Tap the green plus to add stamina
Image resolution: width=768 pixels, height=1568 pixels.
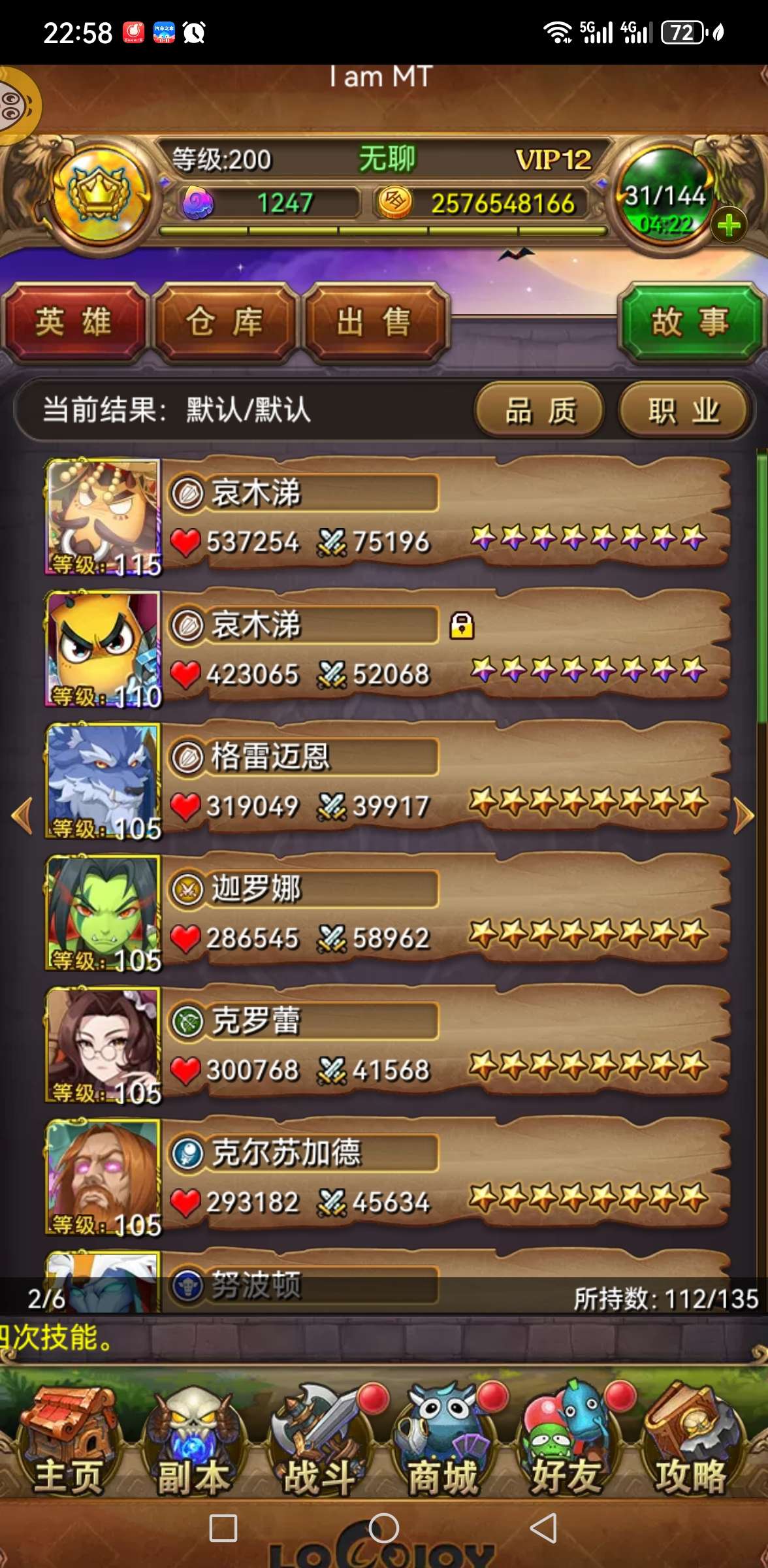tap(728, 225)
